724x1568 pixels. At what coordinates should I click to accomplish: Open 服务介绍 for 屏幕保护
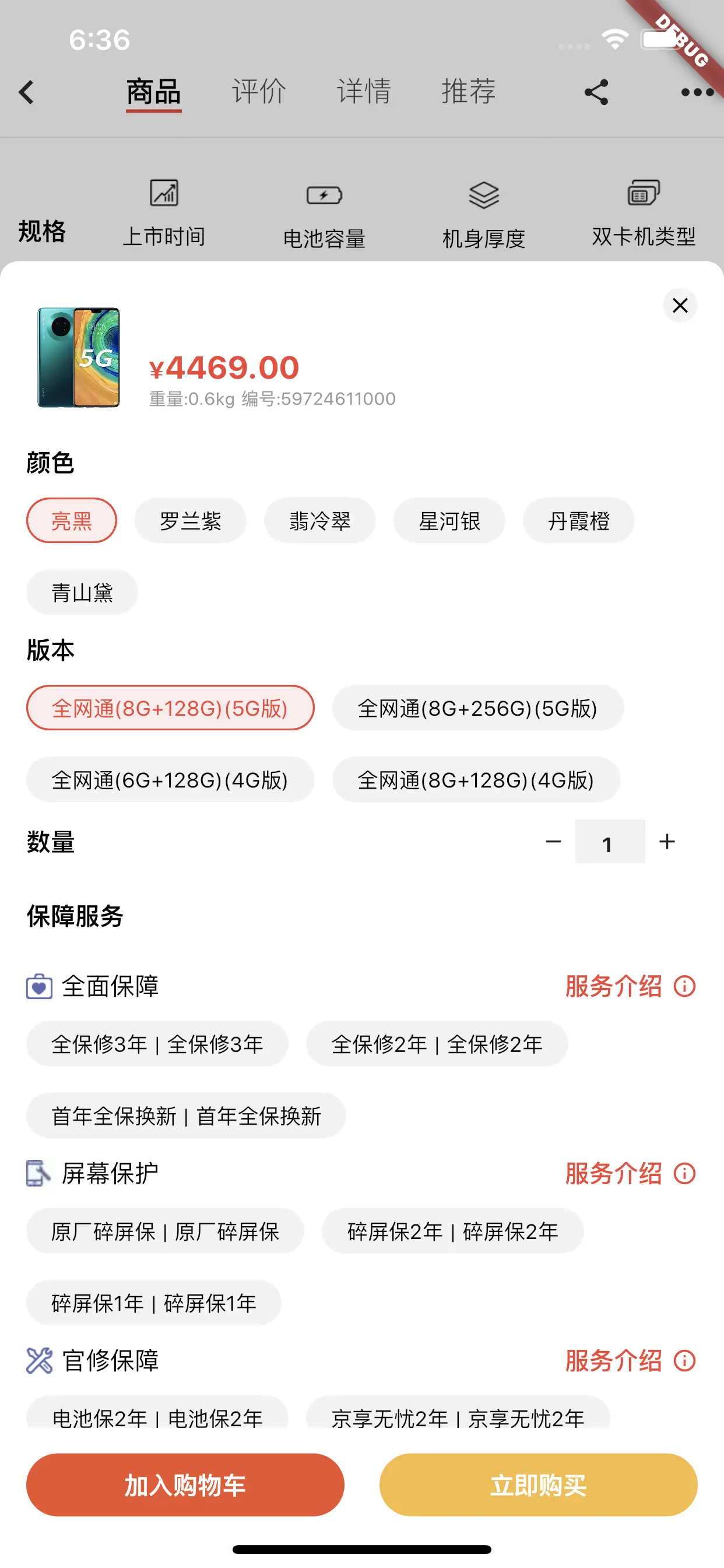pos(630,1174)
